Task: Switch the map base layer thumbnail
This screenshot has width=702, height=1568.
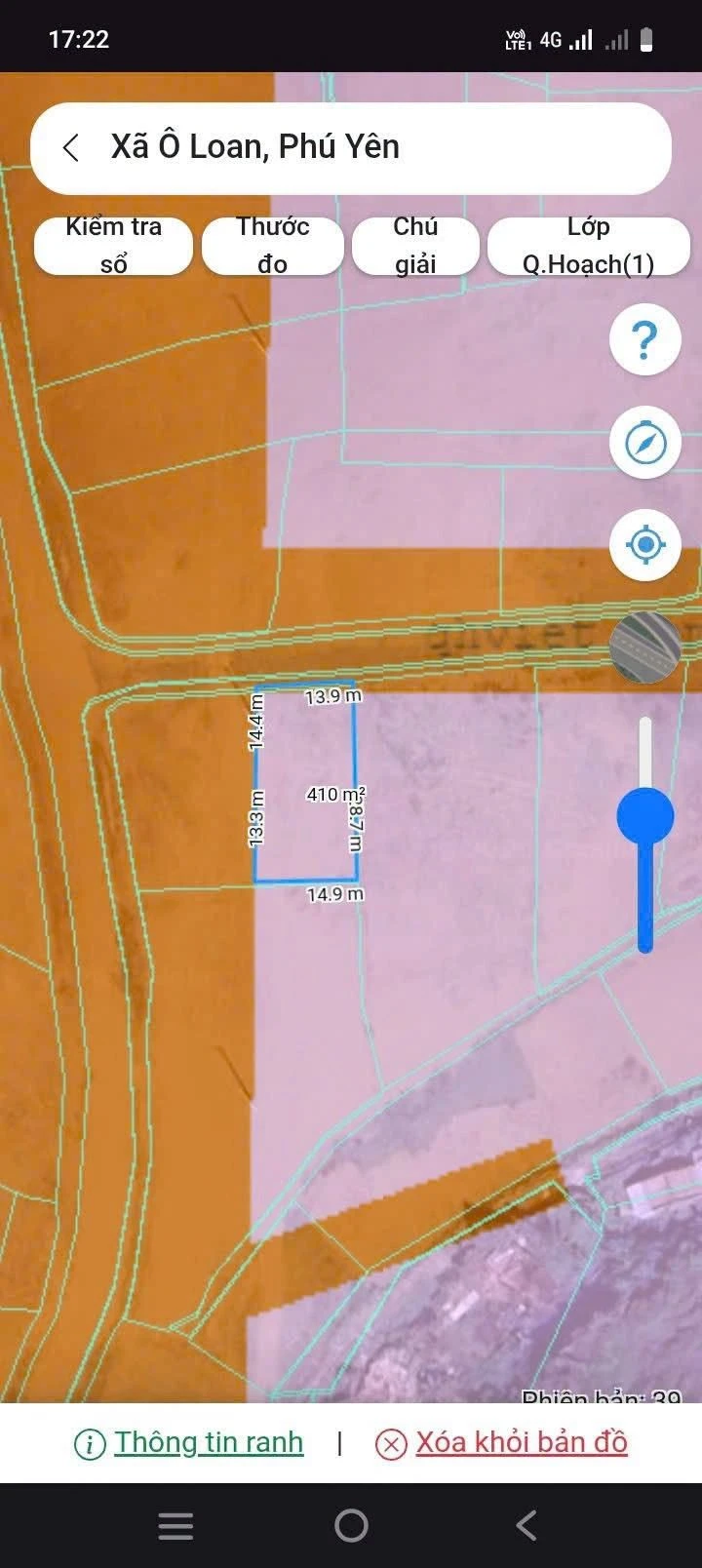Action: [644, 647]
